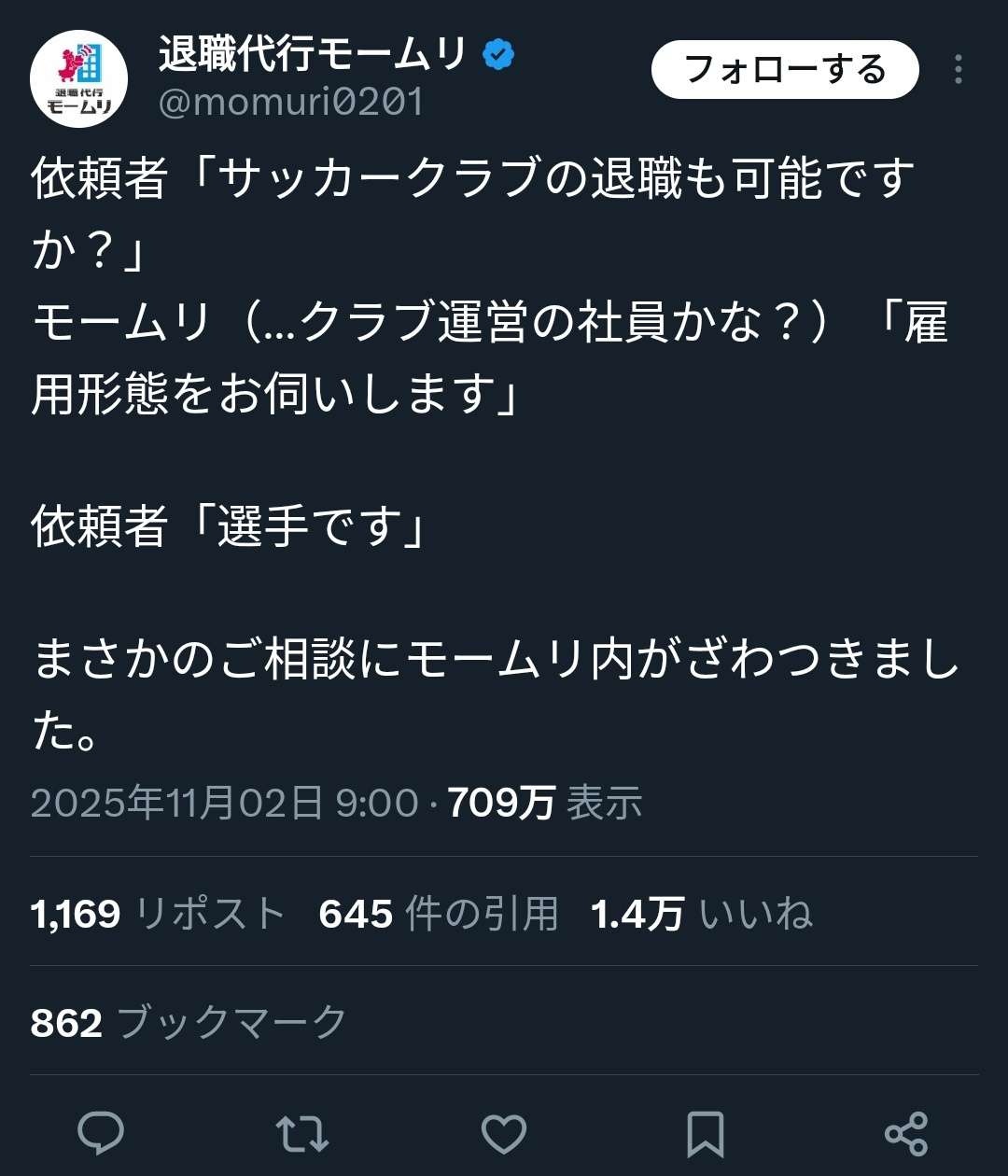This screenshot has width=1008, height=1176.
Task: Like this post with the heart
Action: pyautogui.click(x=504, y=1133)
